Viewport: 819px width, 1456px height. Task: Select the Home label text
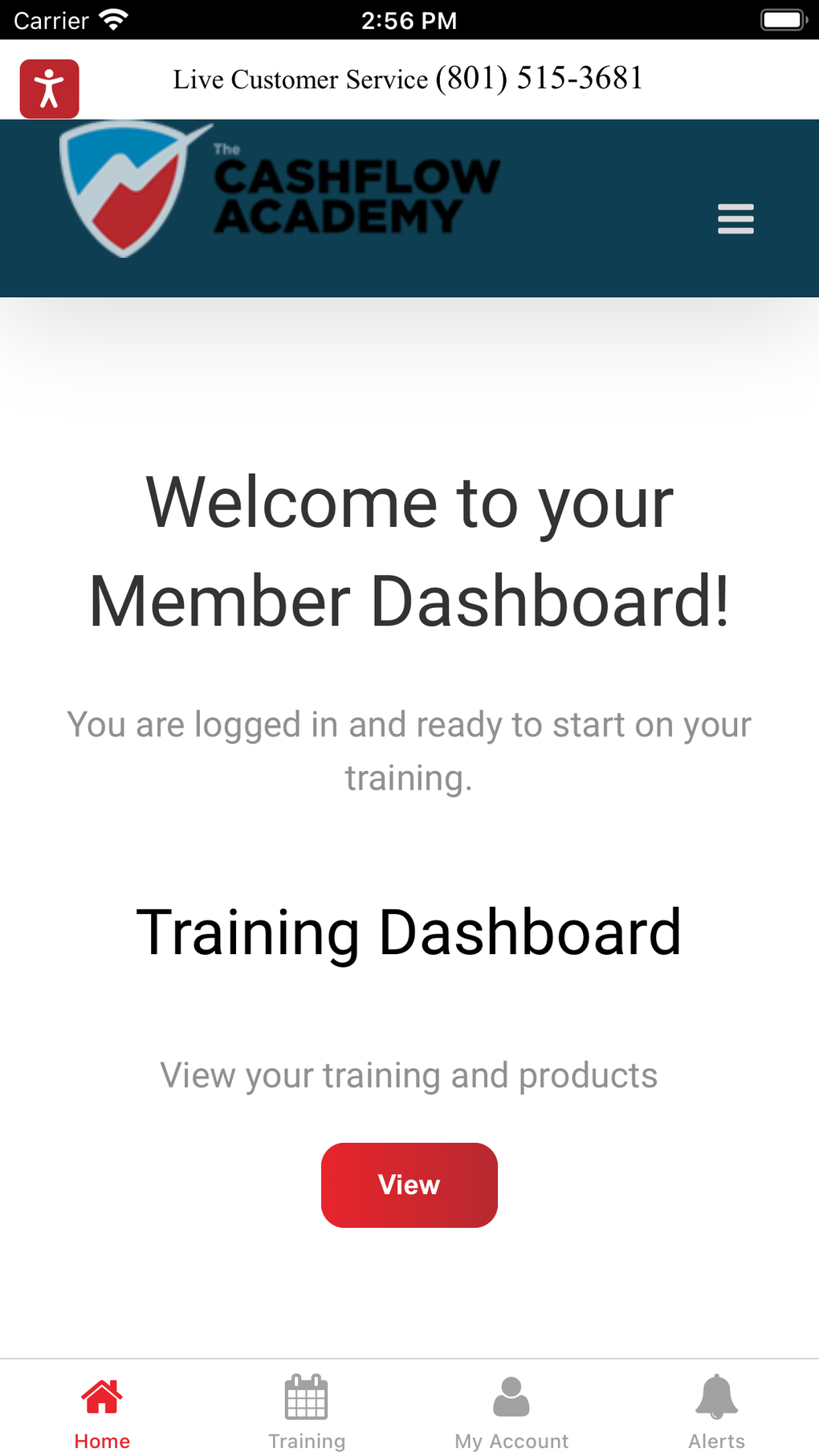(102, 1440)
